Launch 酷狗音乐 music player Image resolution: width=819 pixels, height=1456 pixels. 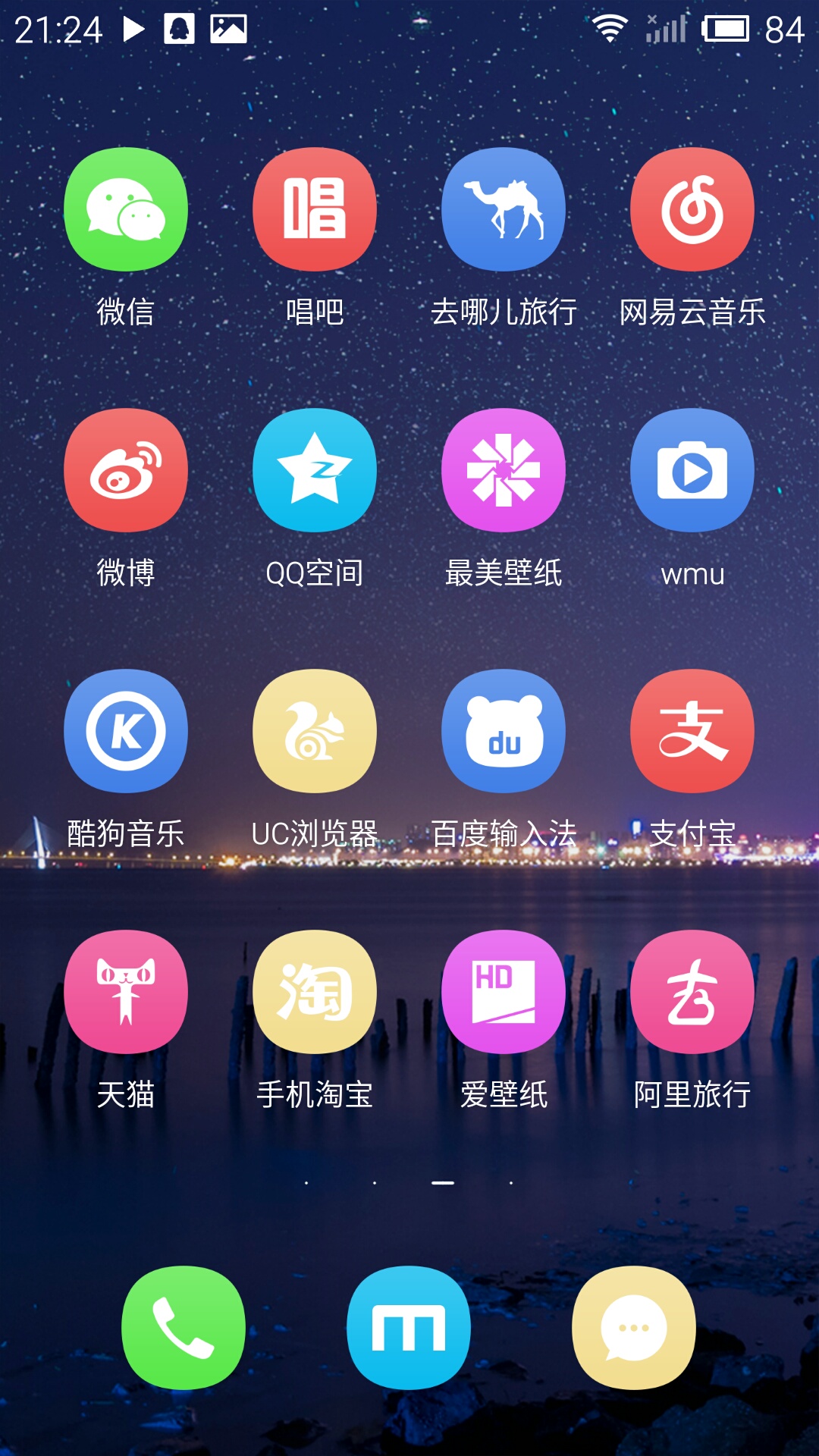tap(126, 731)
